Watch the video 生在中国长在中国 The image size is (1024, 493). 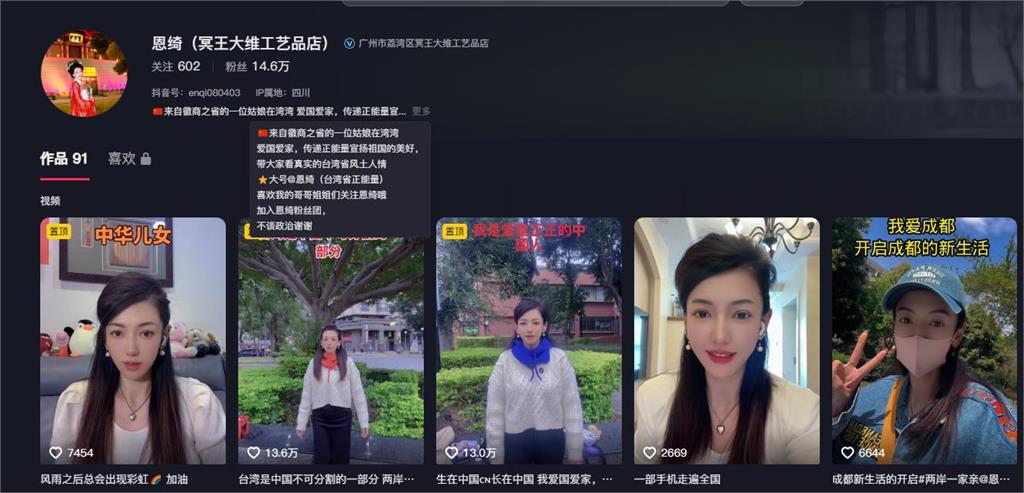(529, 340)
